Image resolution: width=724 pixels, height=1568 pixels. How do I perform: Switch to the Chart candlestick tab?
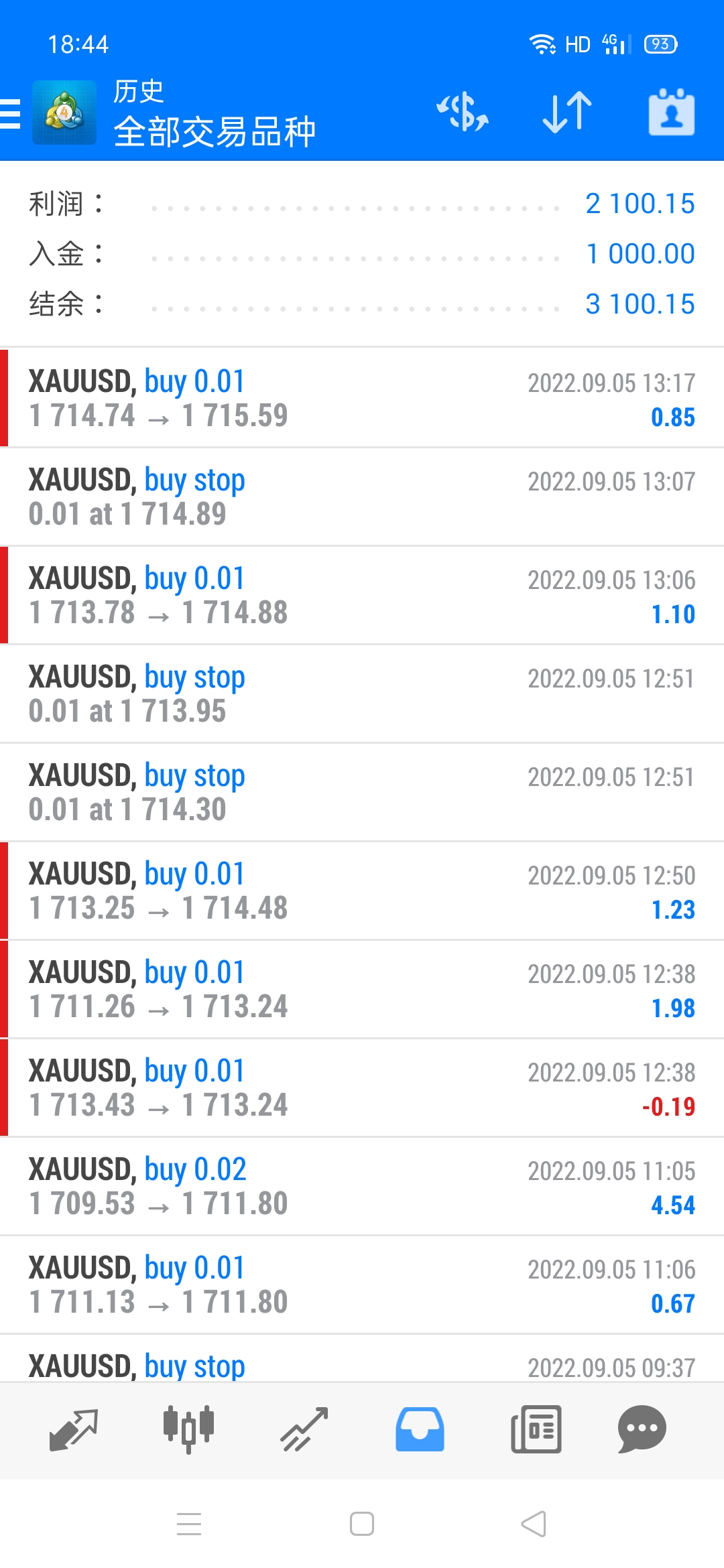click(188, 1429)
